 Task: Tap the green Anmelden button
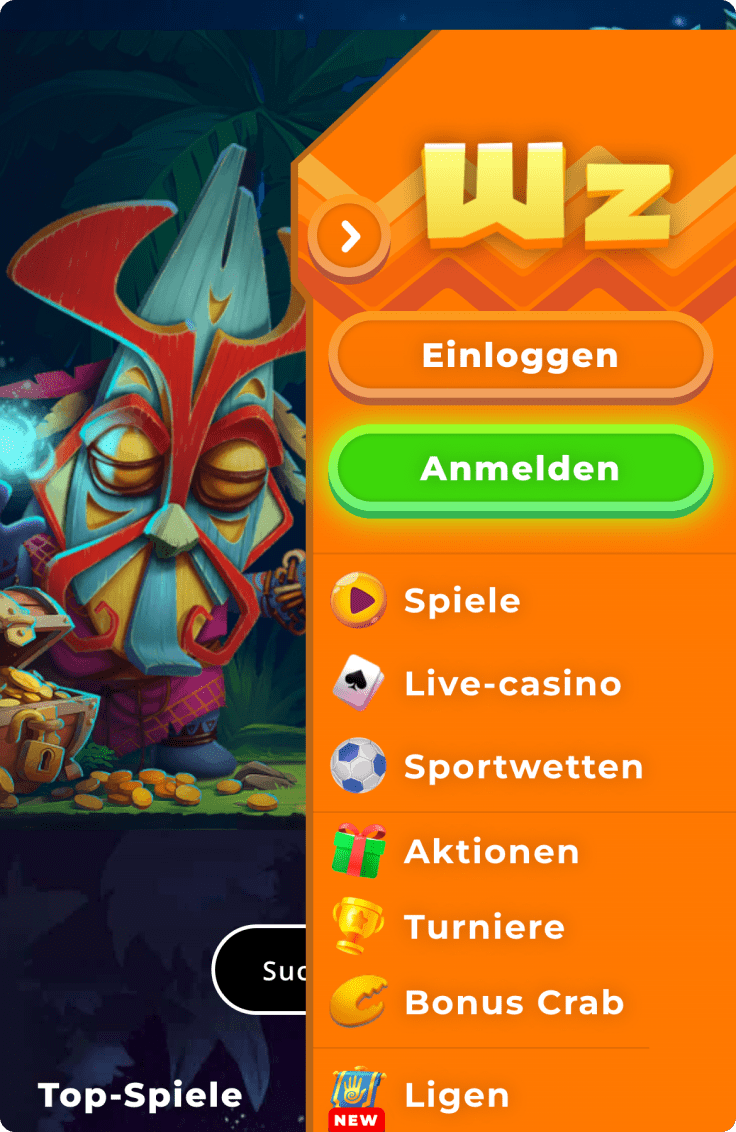click(520, 468)
